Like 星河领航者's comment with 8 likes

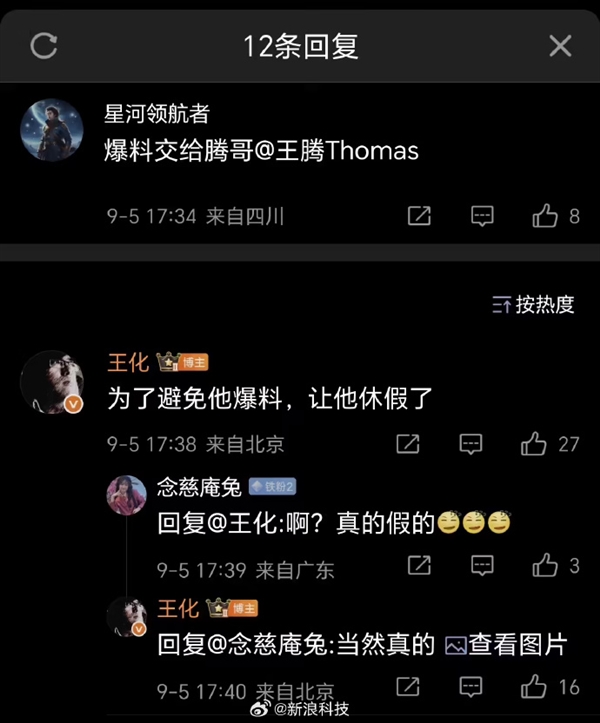545,216
